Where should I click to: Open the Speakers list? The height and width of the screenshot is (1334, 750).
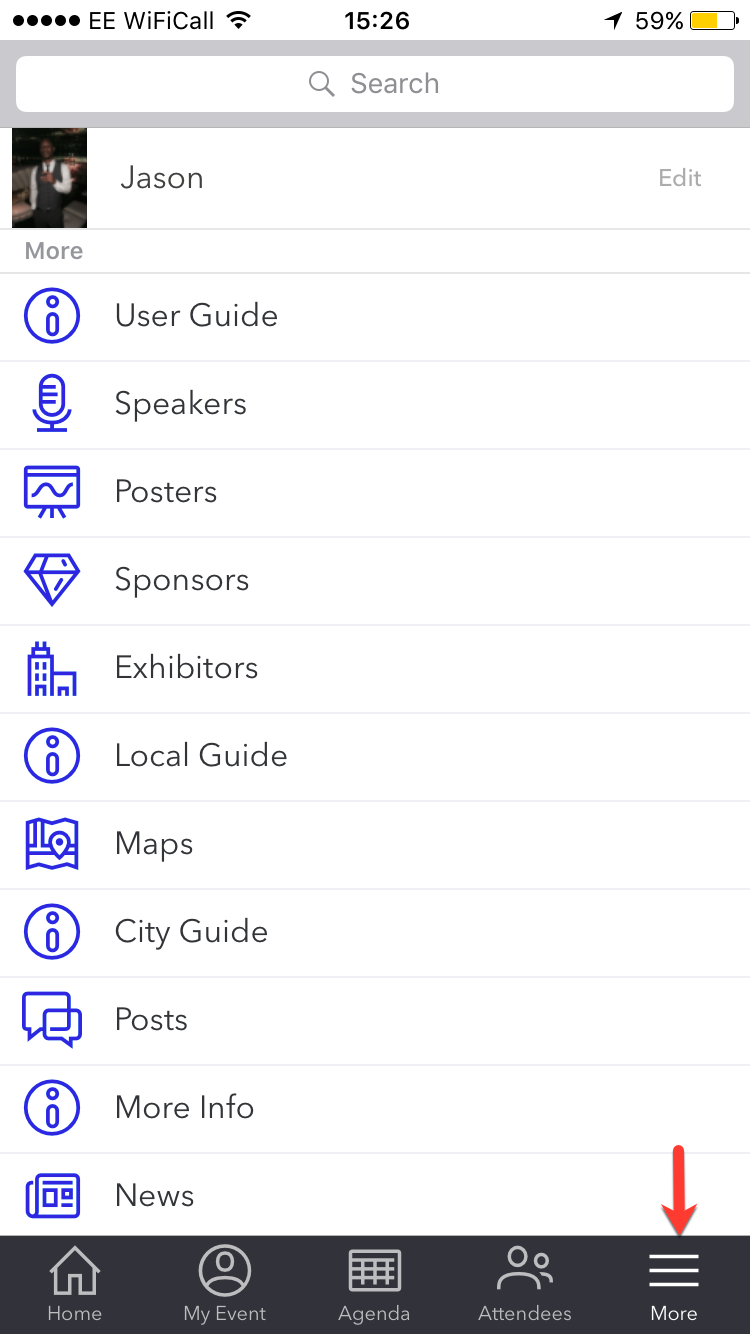(x=375, y=405)
